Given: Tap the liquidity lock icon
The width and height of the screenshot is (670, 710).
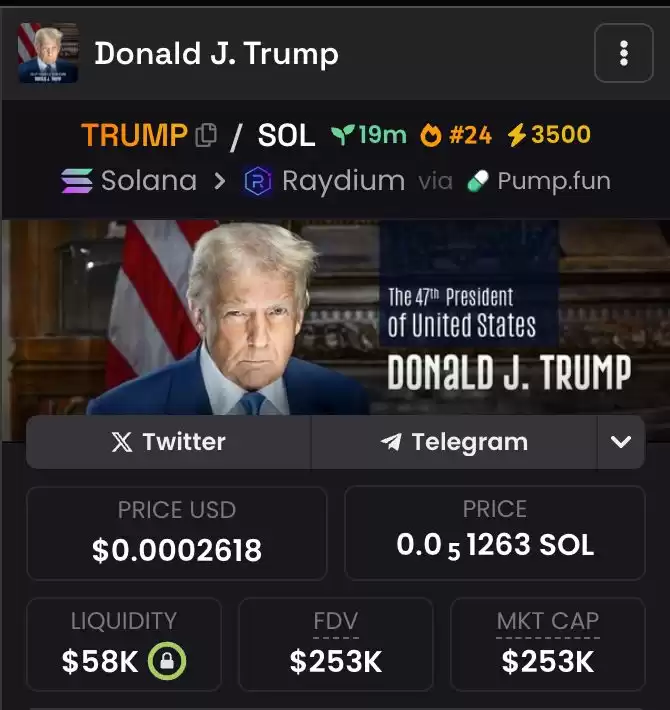Looking at the screenshot, I should pyautogui.click(x=167, y=661).
